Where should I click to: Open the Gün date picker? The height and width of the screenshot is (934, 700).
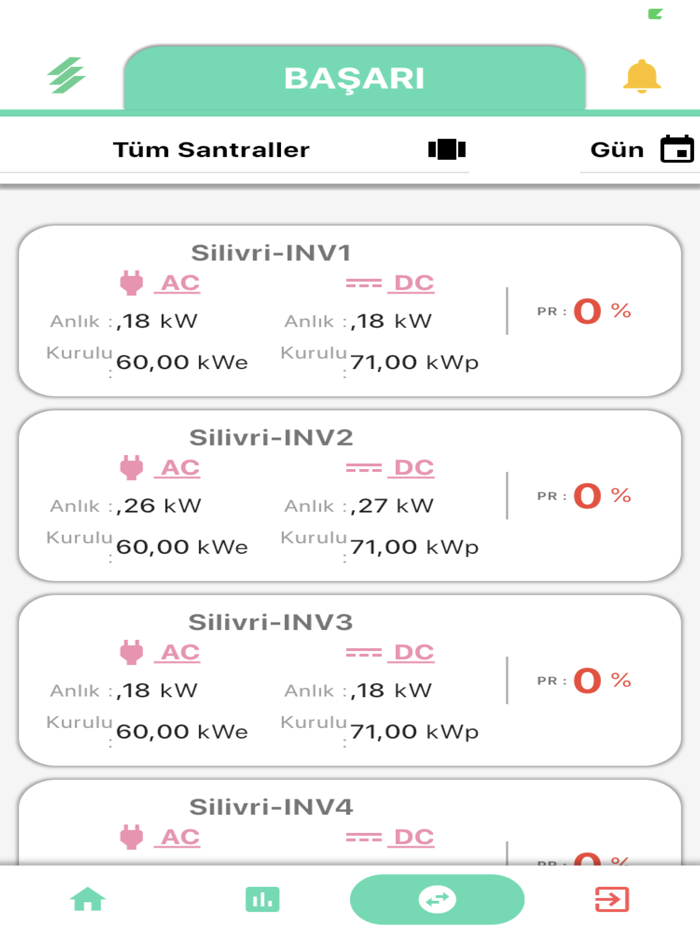640,150
